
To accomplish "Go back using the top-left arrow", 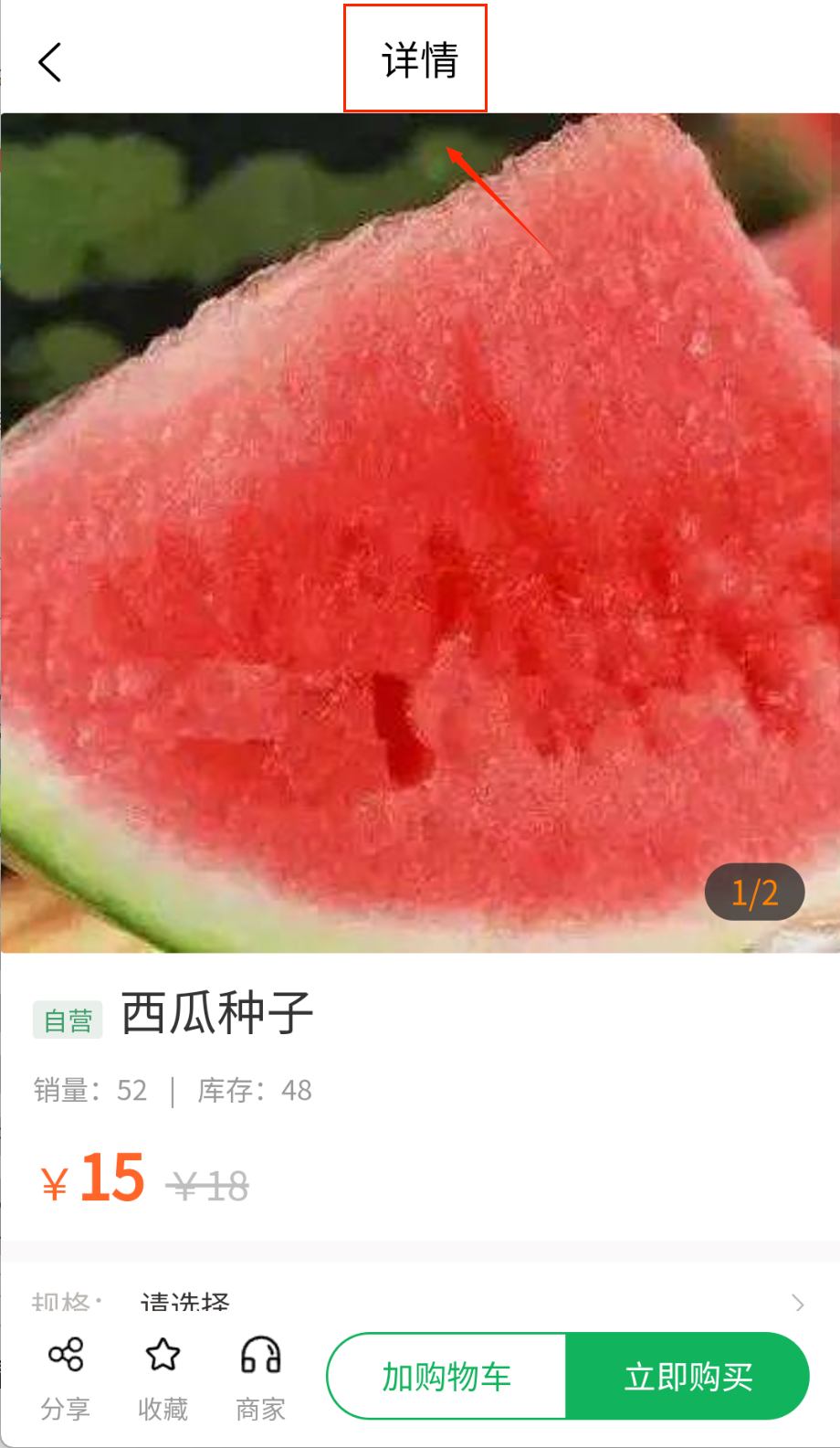I will point(50,62).
